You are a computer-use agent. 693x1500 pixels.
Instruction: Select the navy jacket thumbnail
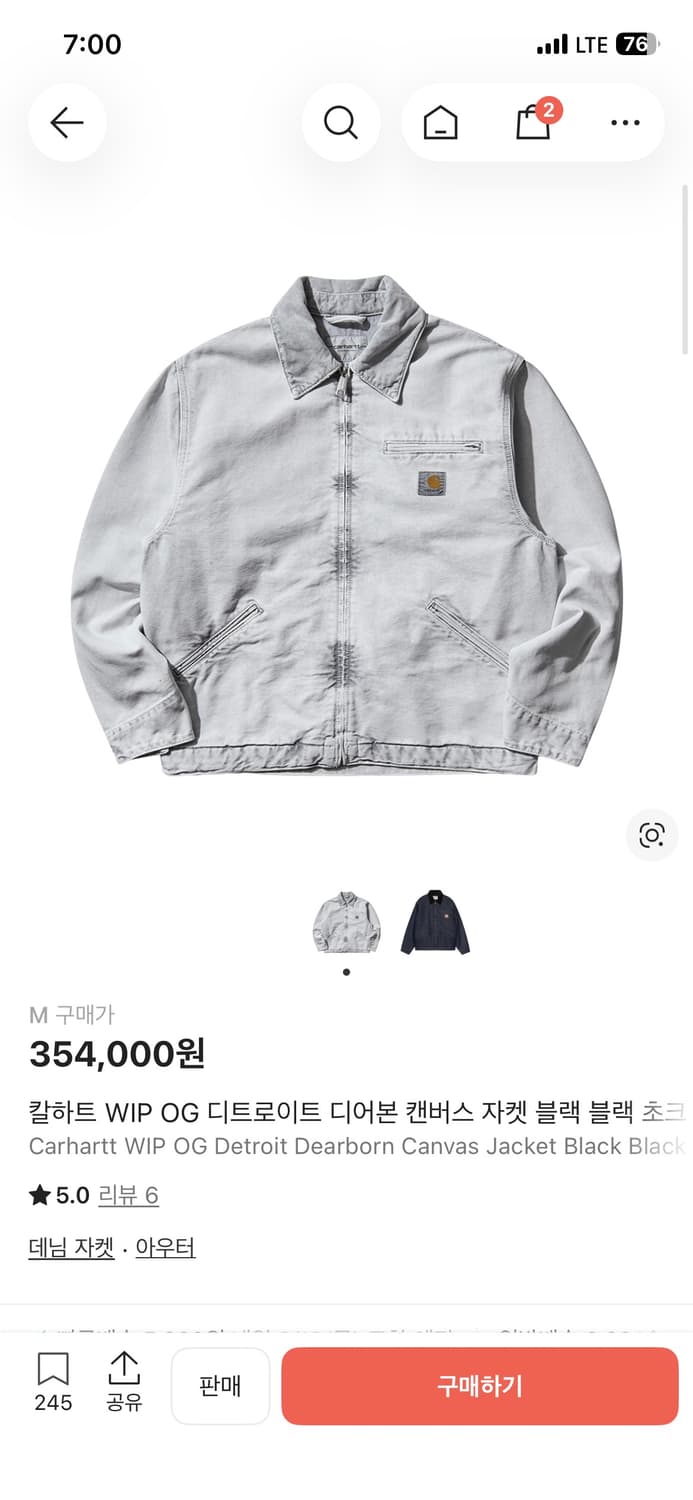[x=435, y=922]
